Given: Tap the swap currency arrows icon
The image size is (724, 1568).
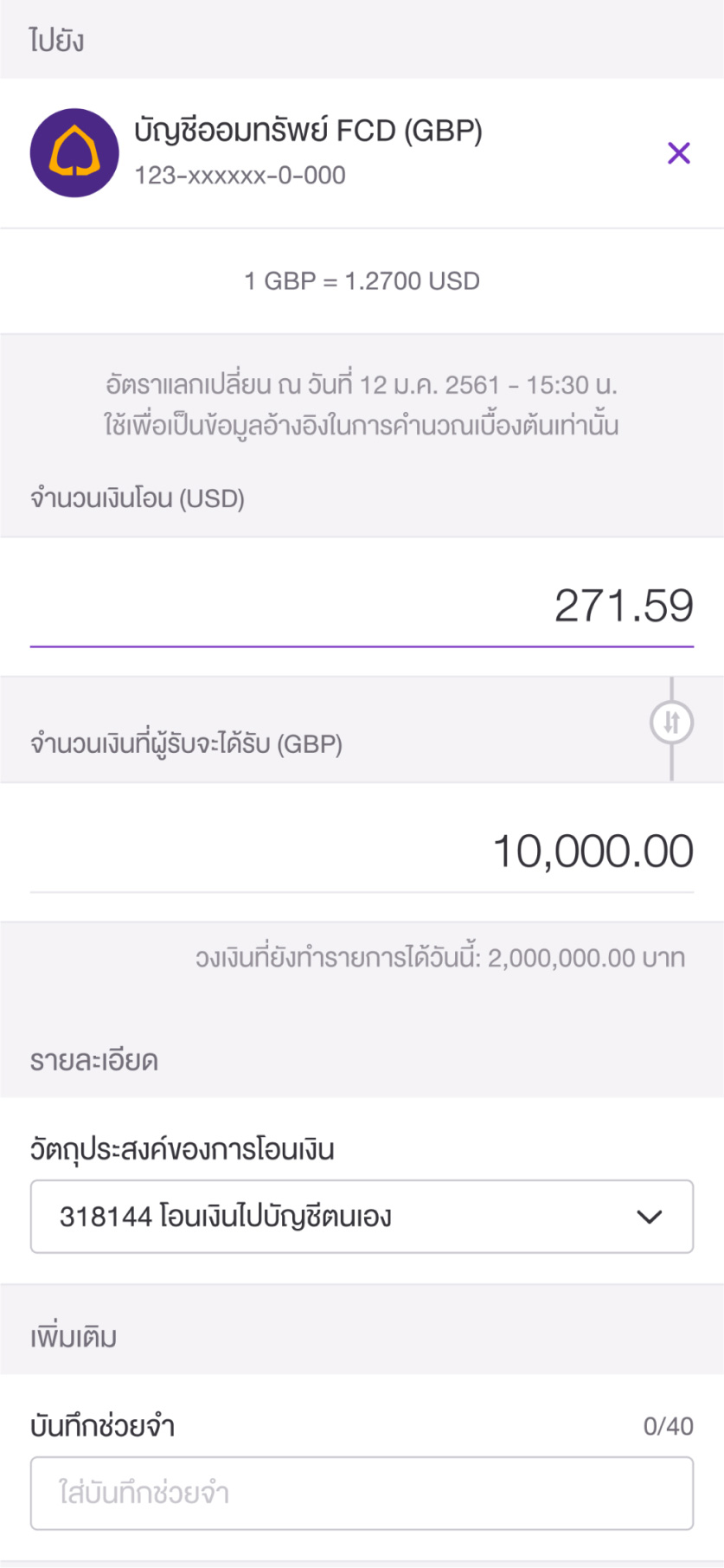Looking at the screenshot, I should 671,723.
